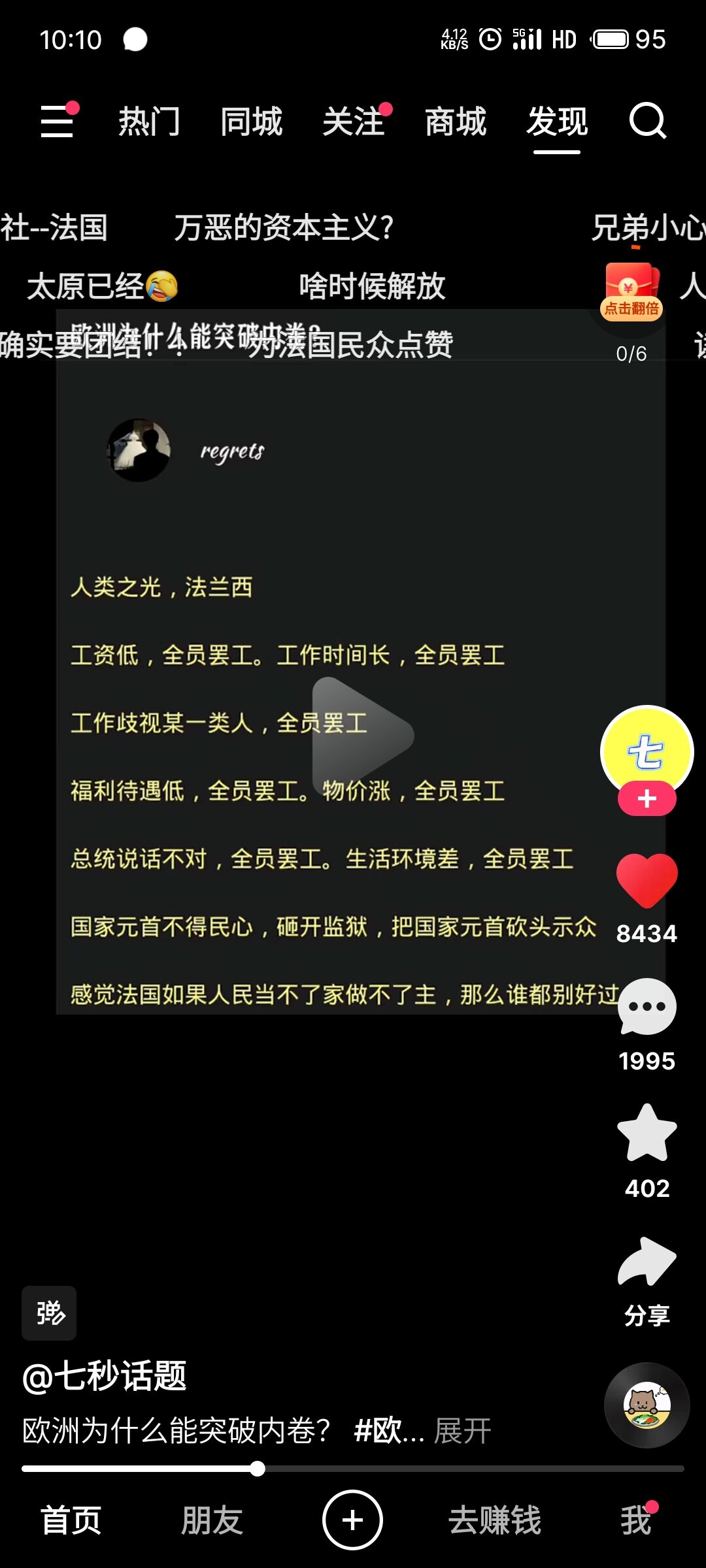This screenshot has height=1568, width=706.
Task: Open the 商城 tab
Action: pyautogui.click(x=456, y=122)
